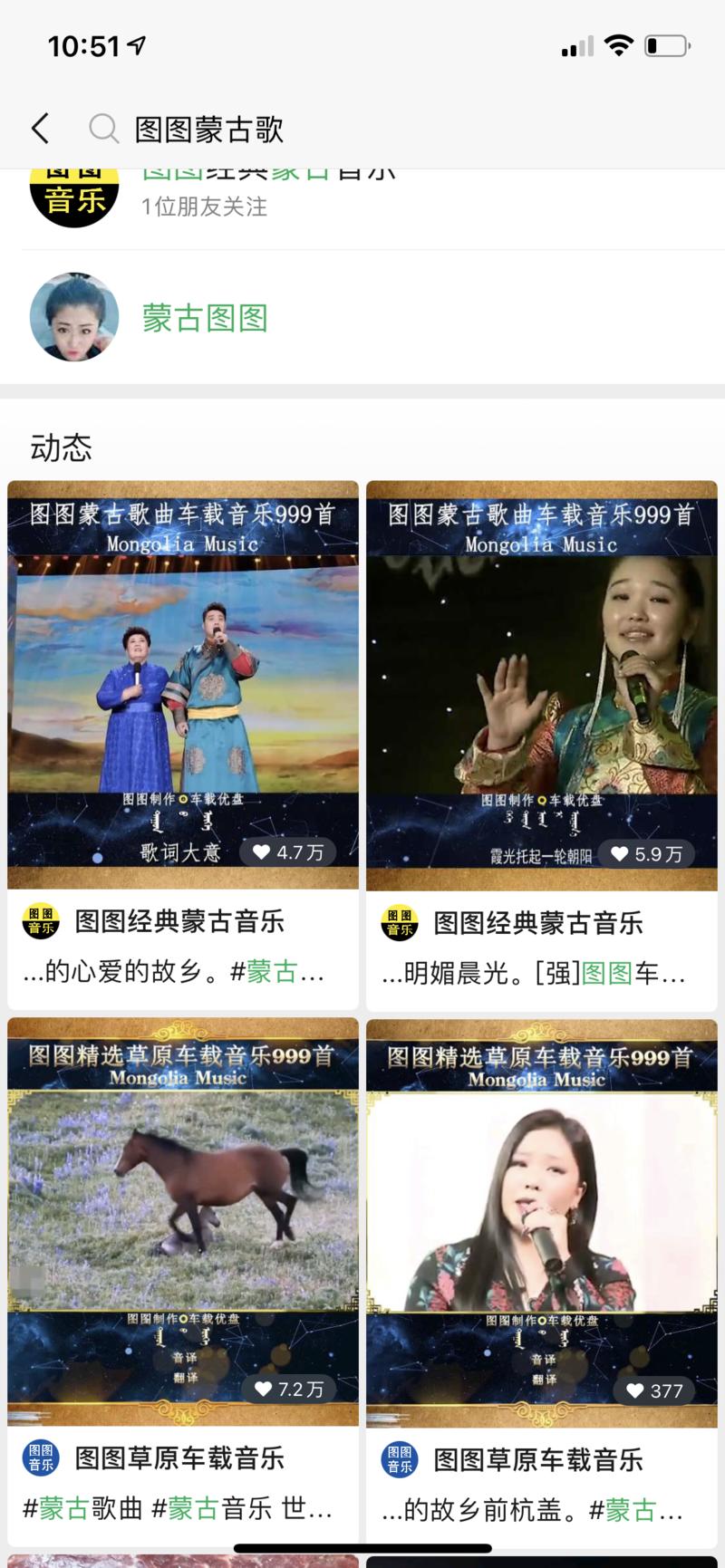Screen dimensions: 725x1568
Task: Select the 动态 section header
Action: 62,448
